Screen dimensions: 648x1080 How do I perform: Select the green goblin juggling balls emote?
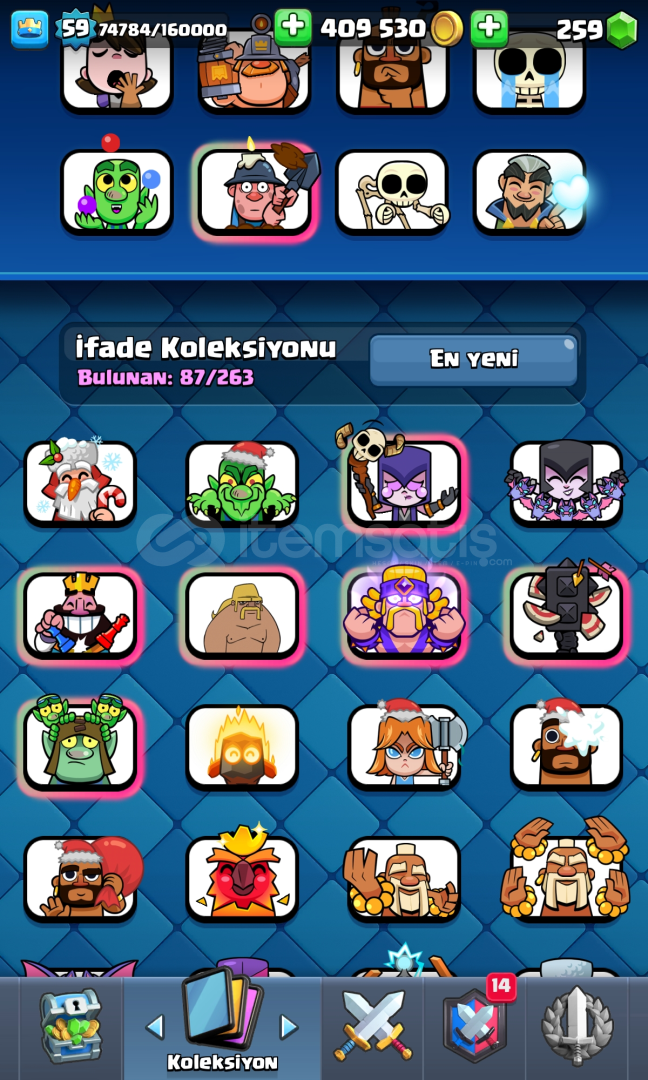point(117,190)
